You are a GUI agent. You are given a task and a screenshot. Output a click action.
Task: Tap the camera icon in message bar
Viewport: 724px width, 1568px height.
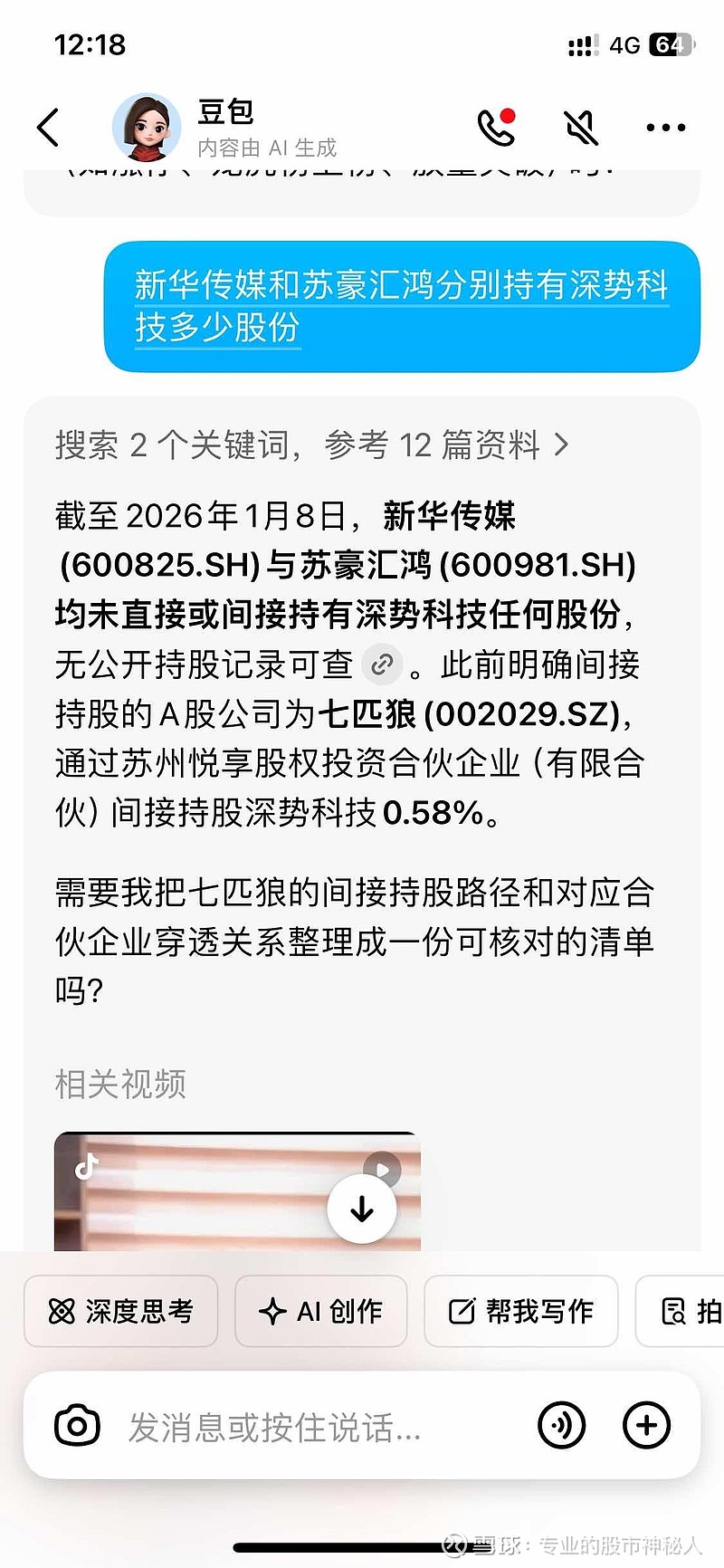tap(76, 1424)
